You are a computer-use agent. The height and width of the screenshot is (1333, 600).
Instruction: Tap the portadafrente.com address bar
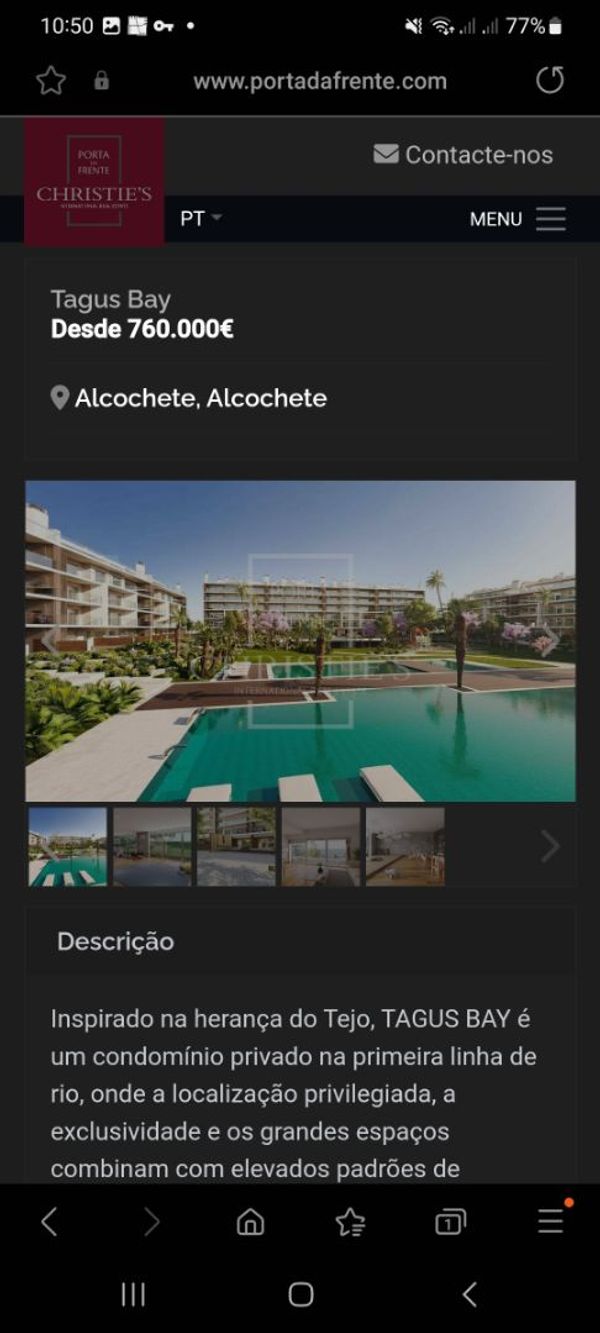[320, 81]
